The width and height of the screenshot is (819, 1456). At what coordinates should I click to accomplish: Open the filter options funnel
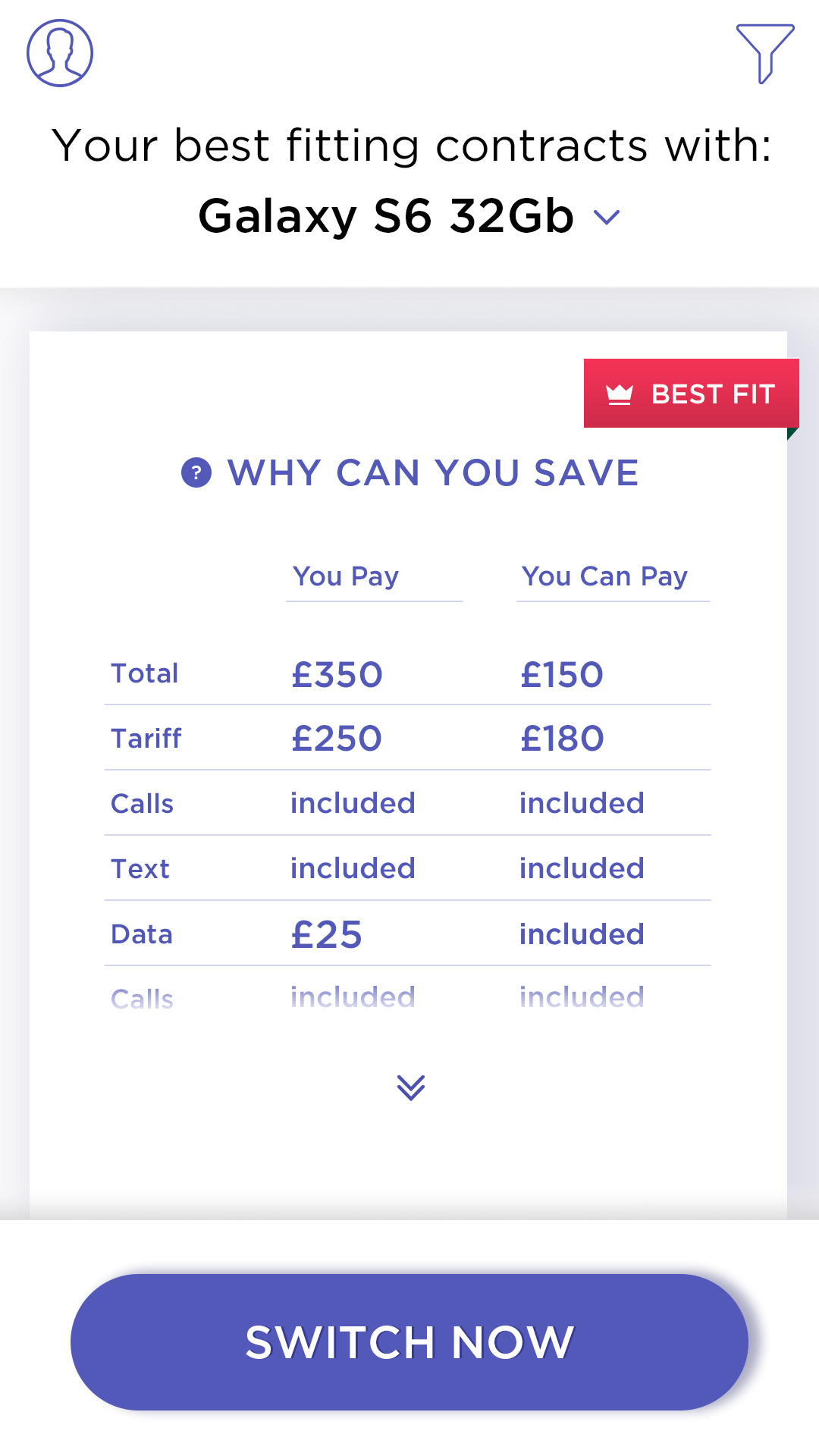[765, 53]
